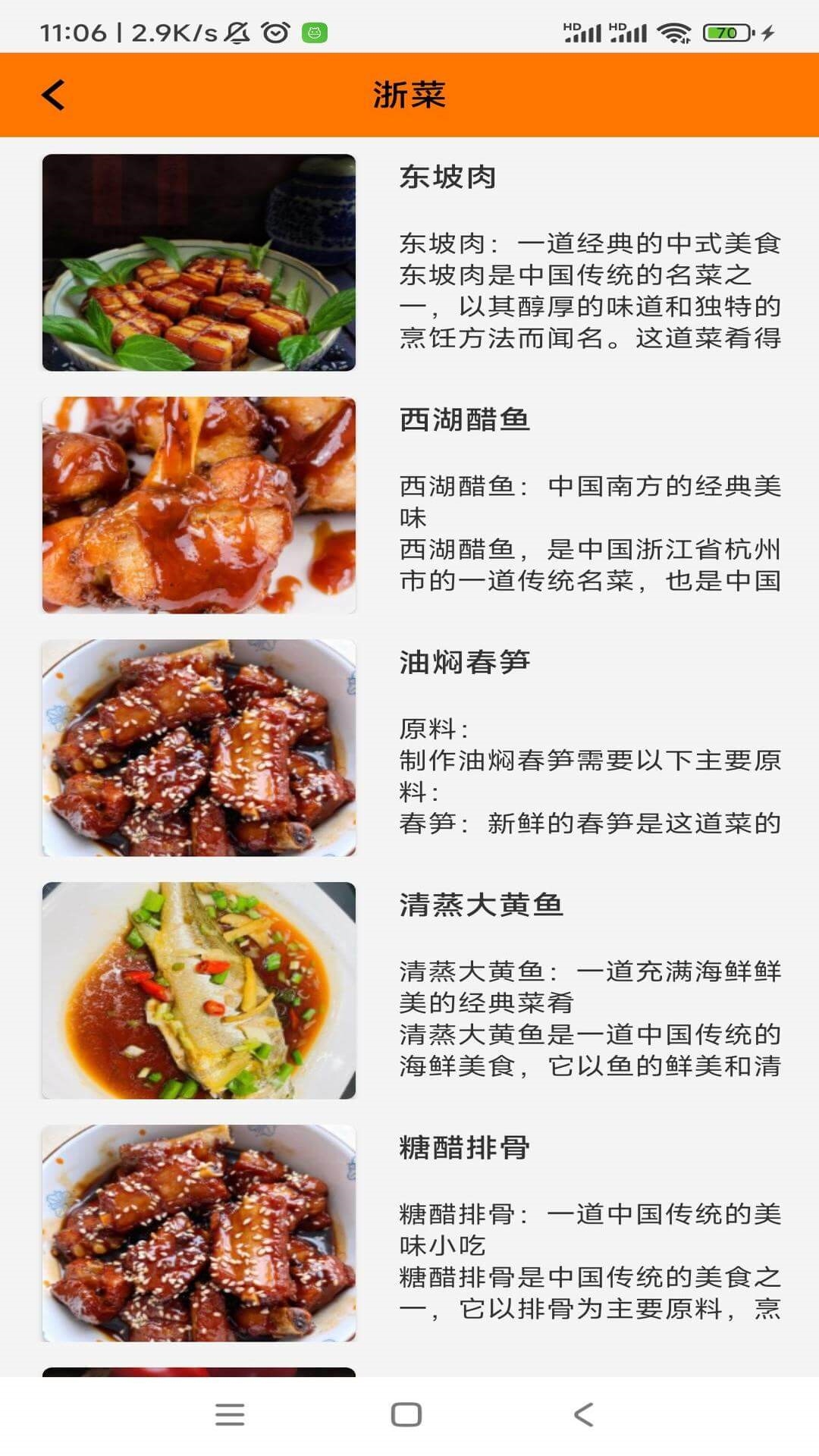Click the 糖醋排骨 ribs photo
This screenshot has height=1456, width=819.
199,1232
